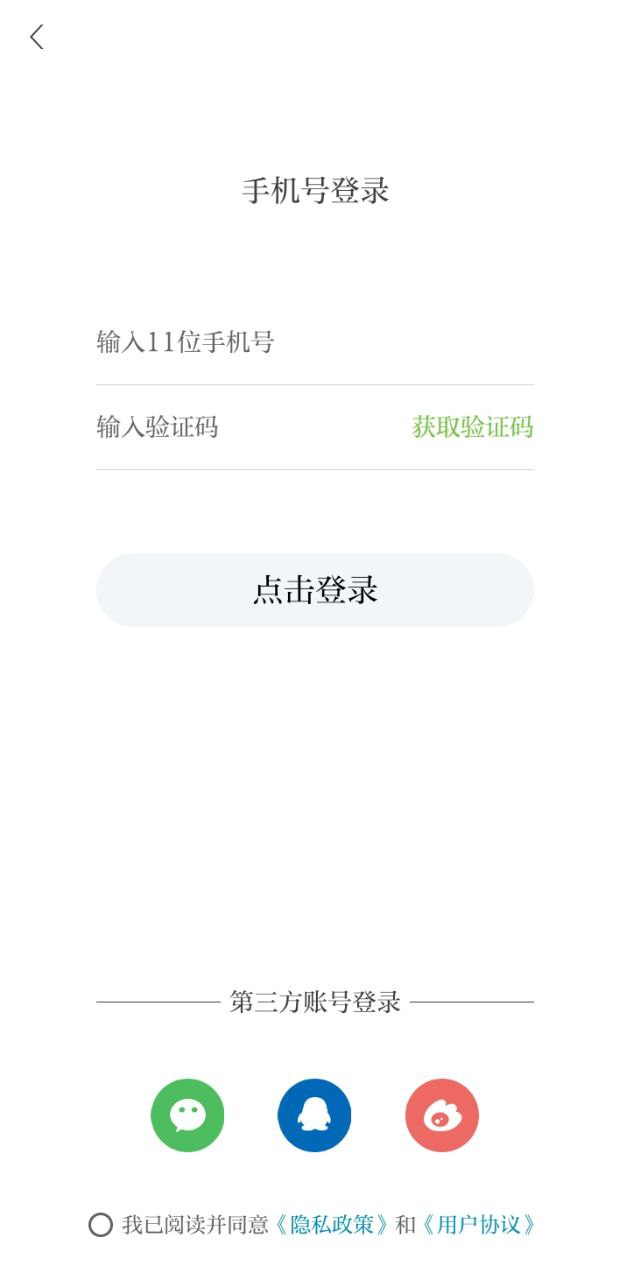
Task: Open the 隐私政策 link
Action: (332, 1225)
